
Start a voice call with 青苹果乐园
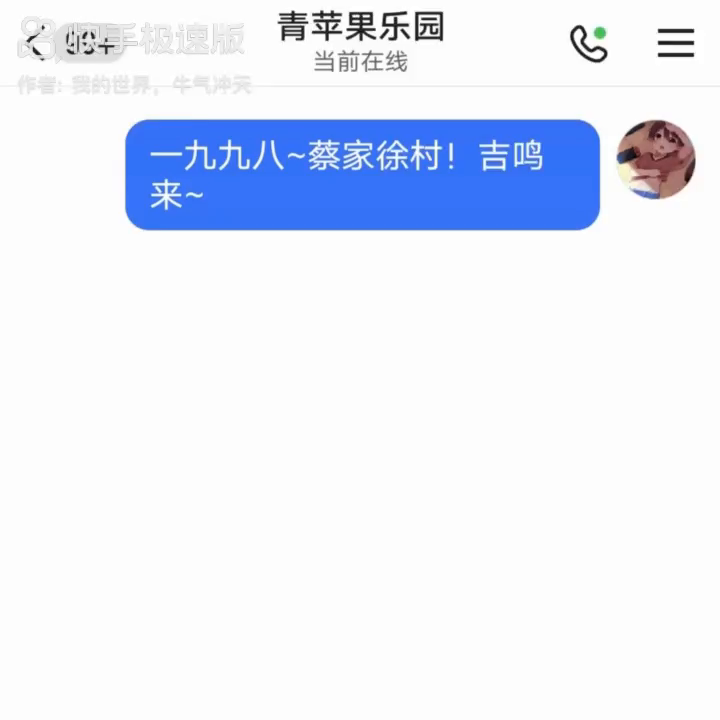click(589, 44)
